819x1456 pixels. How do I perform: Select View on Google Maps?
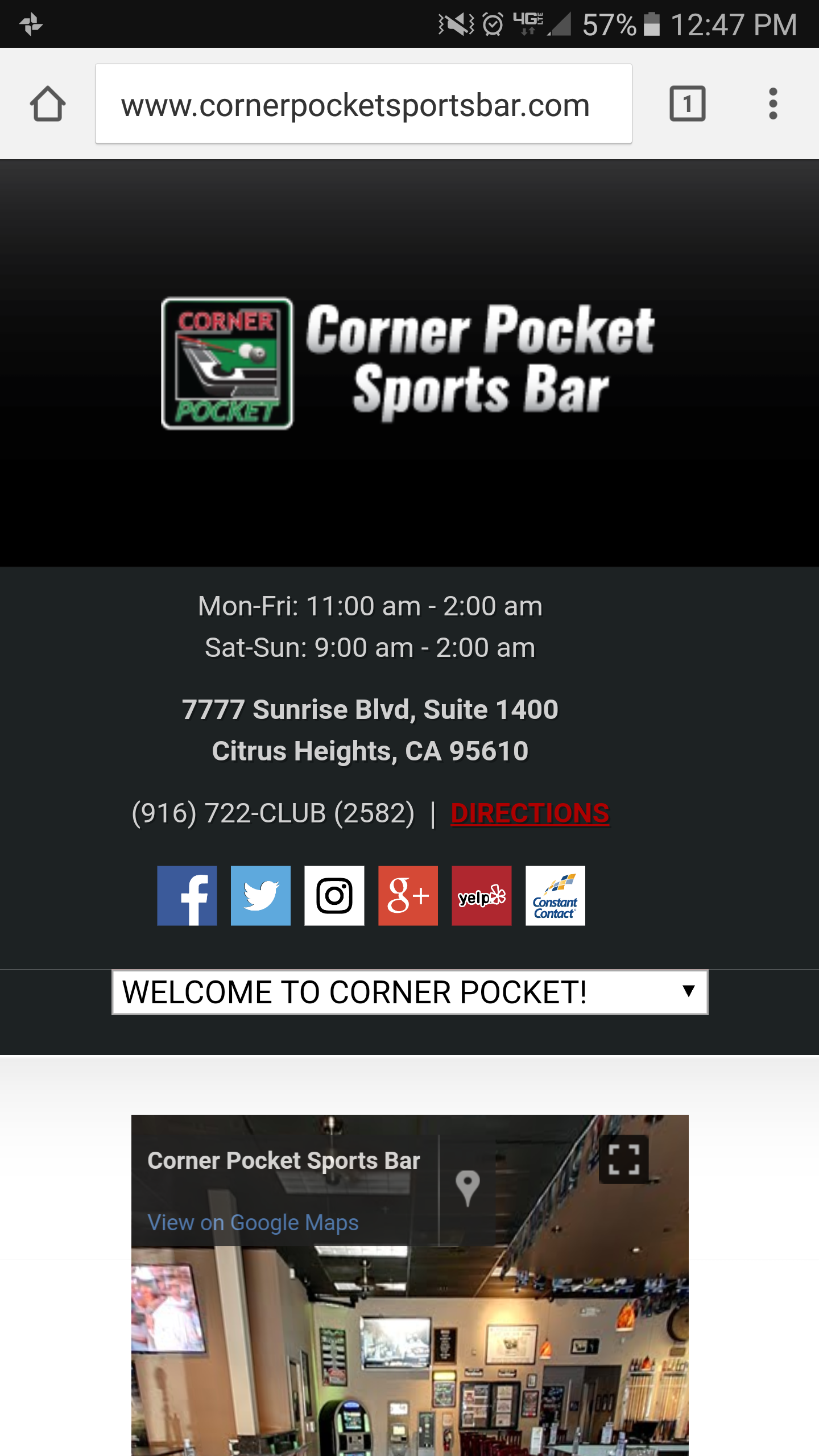(x=253, y=1222)
